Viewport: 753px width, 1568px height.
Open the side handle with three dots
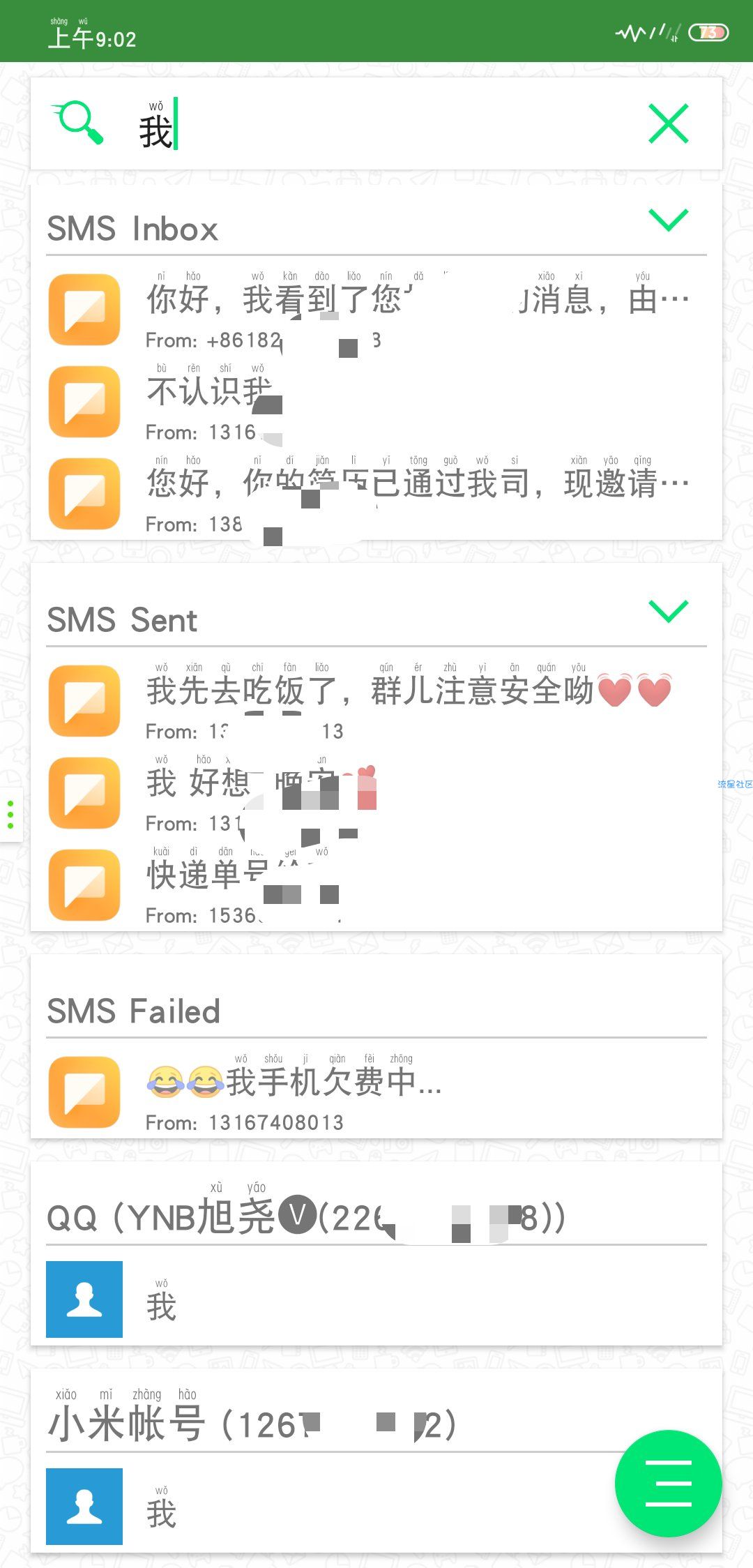tap(10, 815)
